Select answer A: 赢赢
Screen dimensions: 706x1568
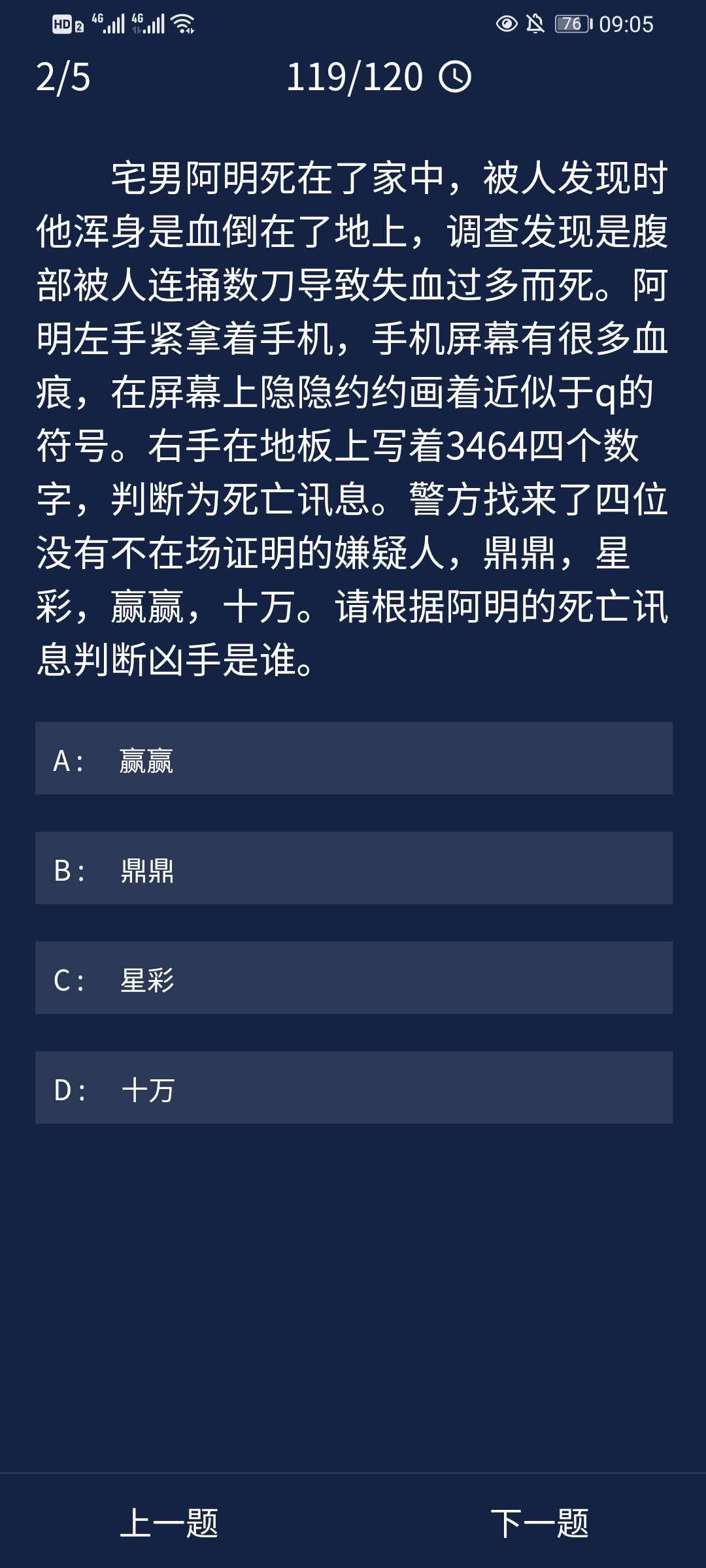click(x=353, y=759)
